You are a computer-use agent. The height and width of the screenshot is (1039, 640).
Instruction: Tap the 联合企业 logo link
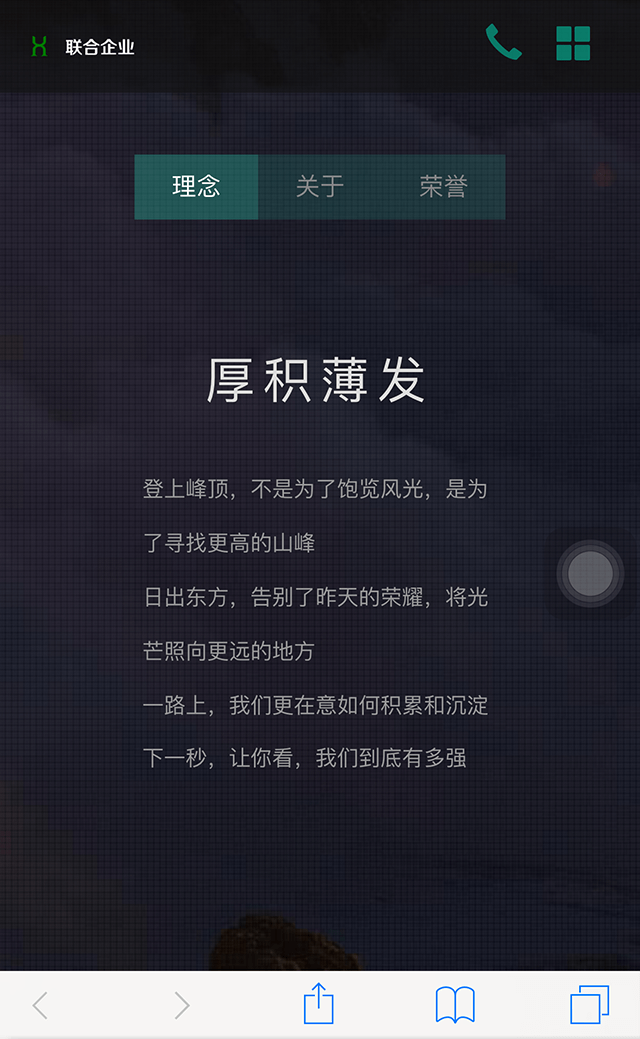83,47
